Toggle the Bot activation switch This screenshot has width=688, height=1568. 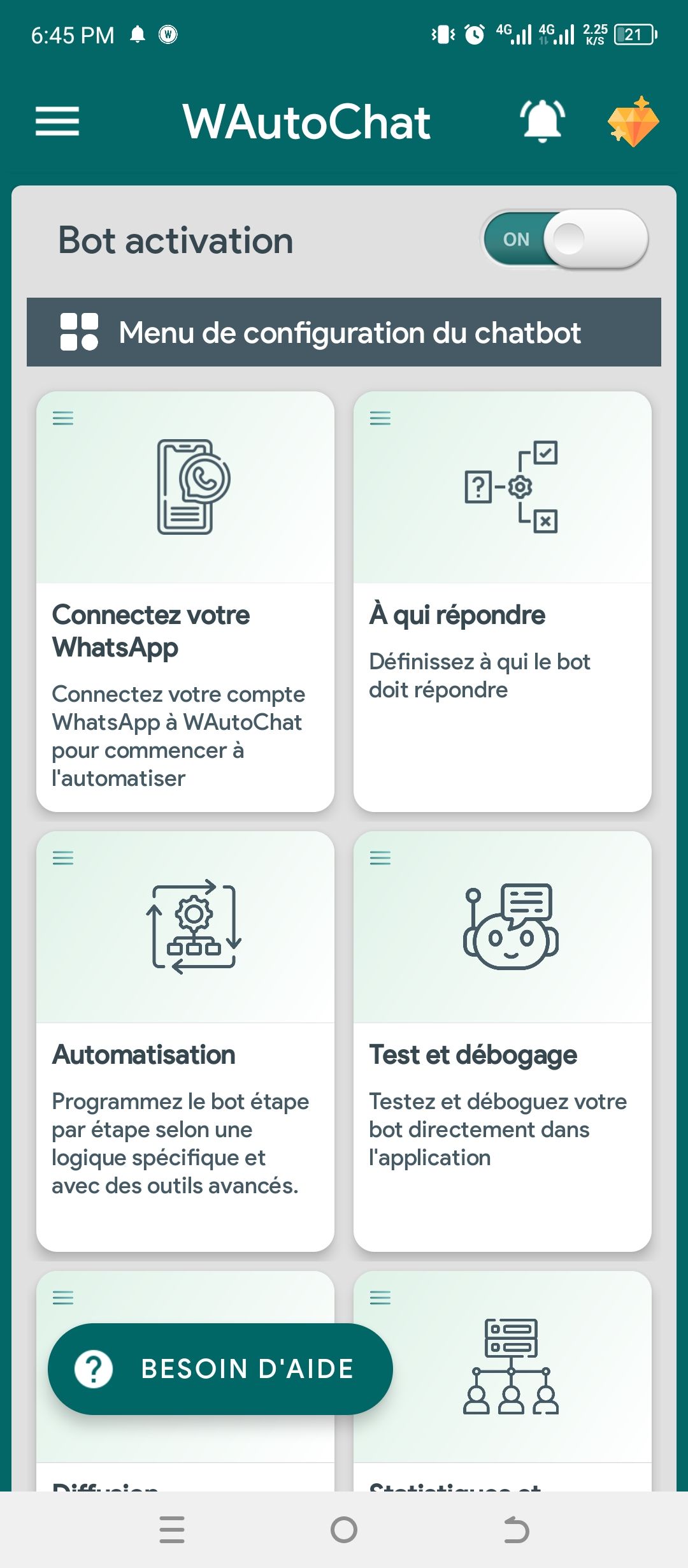(x=564, y=239)
